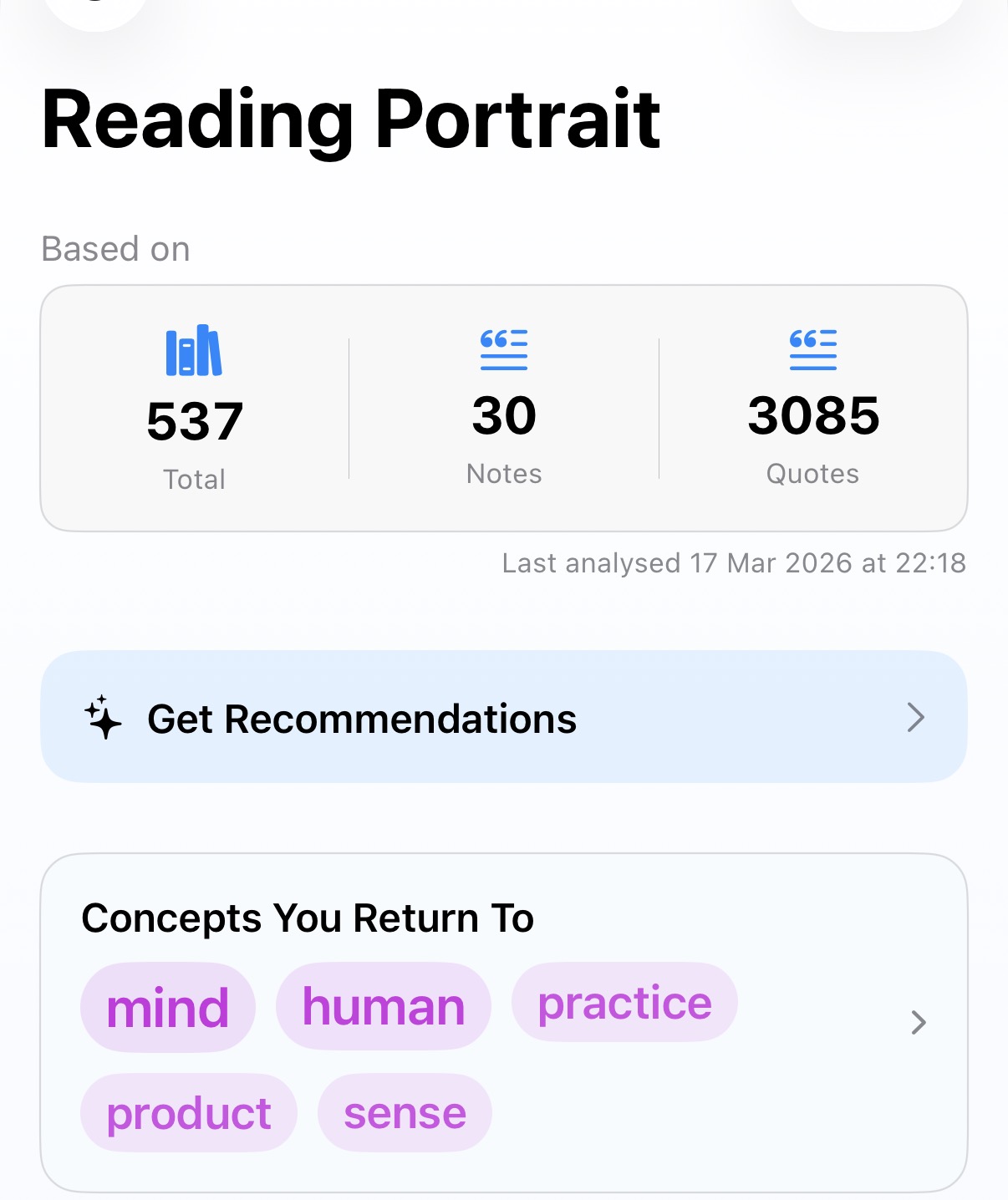Tap the Based on statistics card
Viewport: 1008px width, 1200px height.
pyautogui.click(x=503, y=405)
